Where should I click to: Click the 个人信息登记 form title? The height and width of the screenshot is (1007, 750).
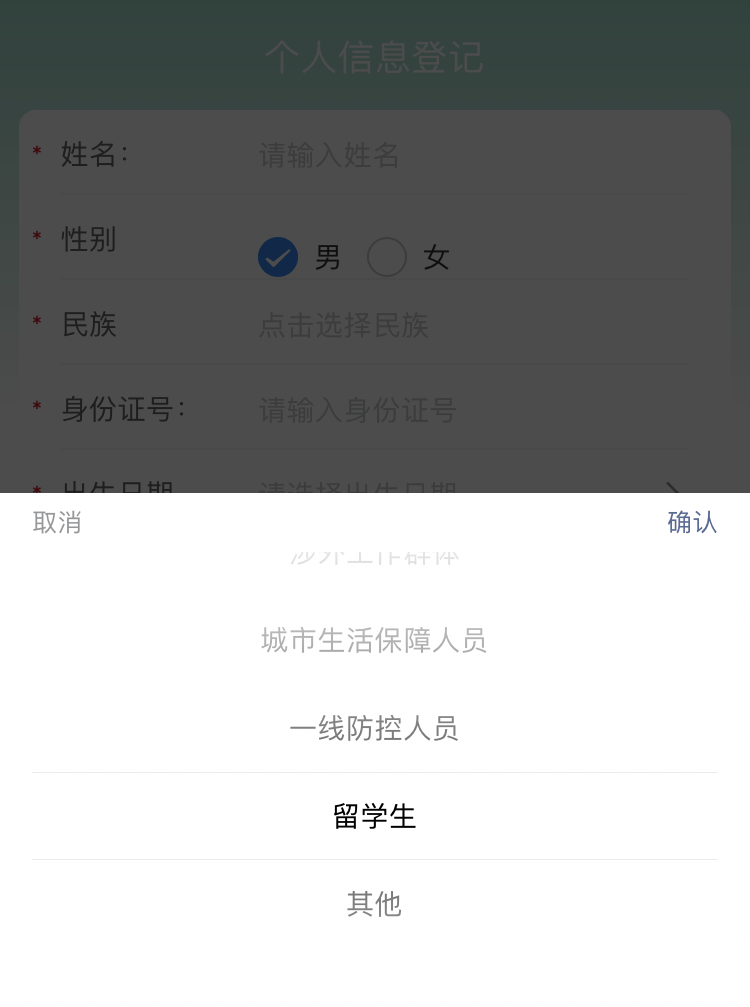pyautogui.click(x=375, y=57)
